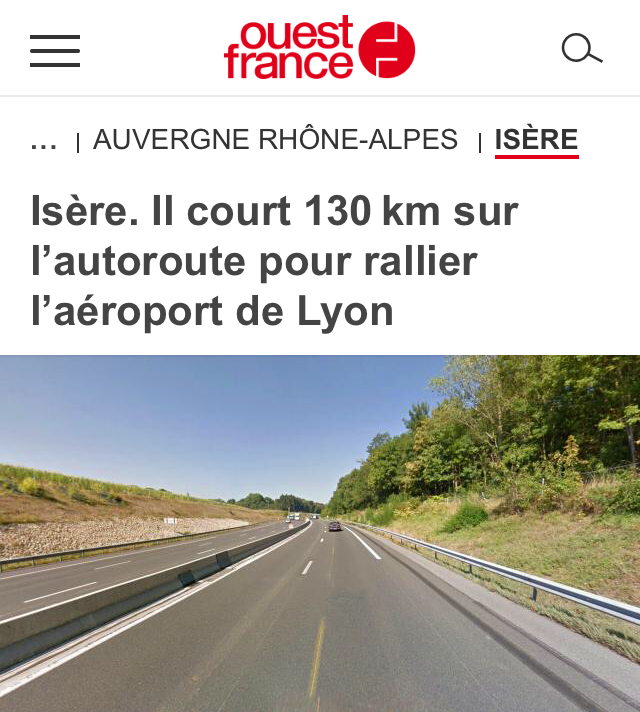Expand the collapsed breadcrumb ellipsis
Image resolution: width=640 pixels, height=712 pixels.
(44, 141)
